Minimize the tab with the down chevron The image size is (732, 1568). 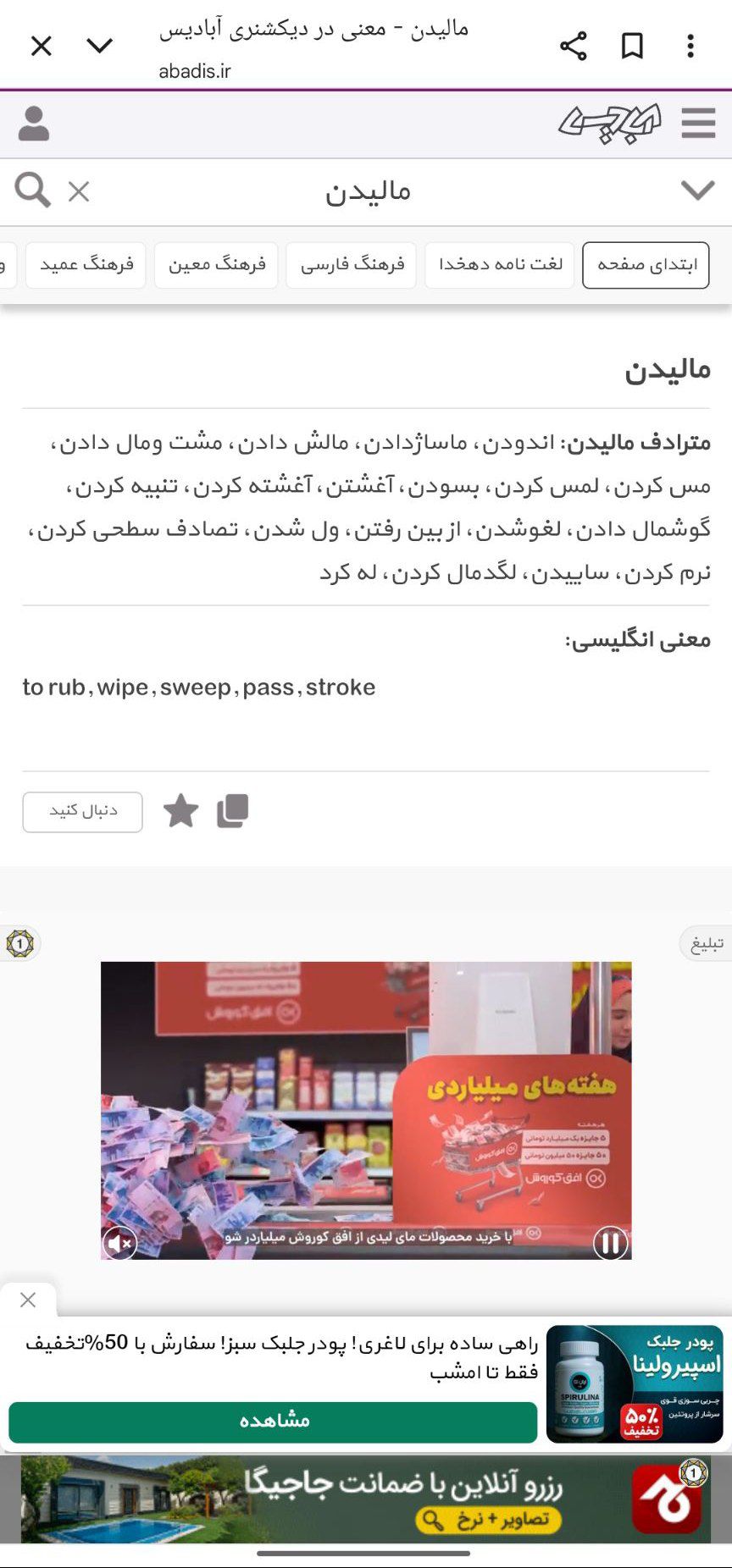point(100,46)
